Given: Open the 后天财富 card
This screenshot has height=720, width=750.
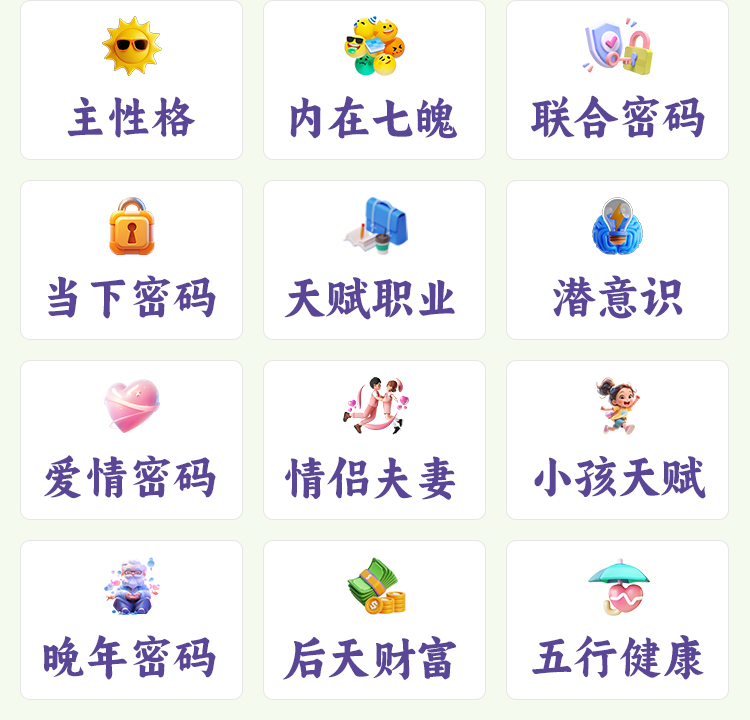Looking at the screenshot, I should (x=374, y=620).
